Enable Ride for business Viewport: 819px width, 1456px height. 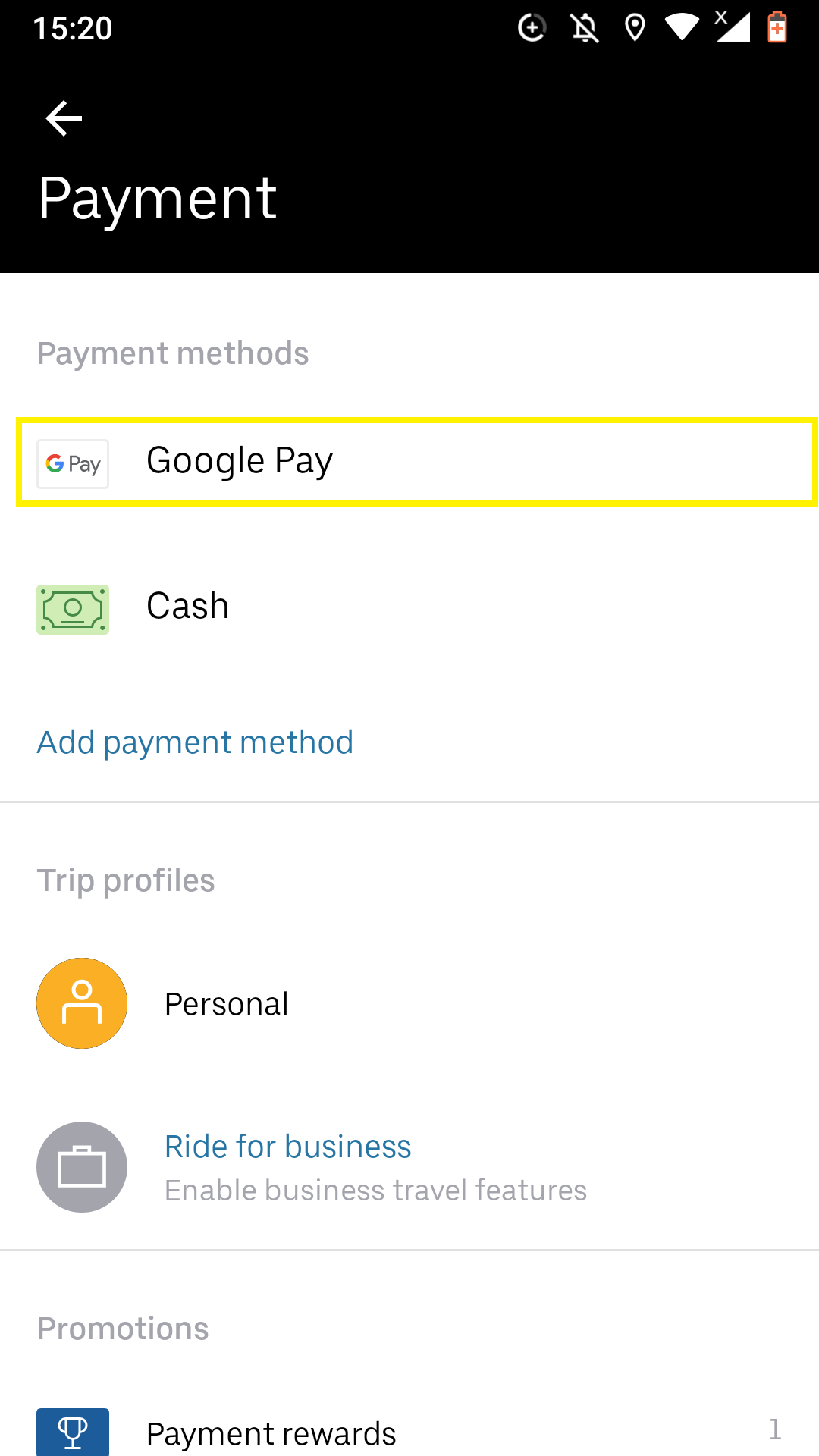pos(409,1167)
